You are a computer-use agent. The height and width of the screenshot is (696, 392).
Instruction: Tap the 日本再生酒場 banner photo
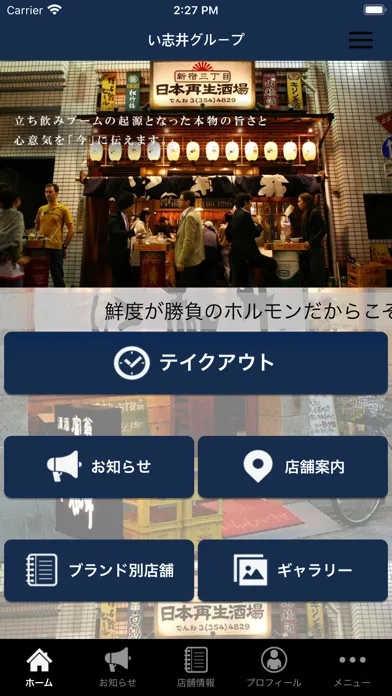point(196,174)
